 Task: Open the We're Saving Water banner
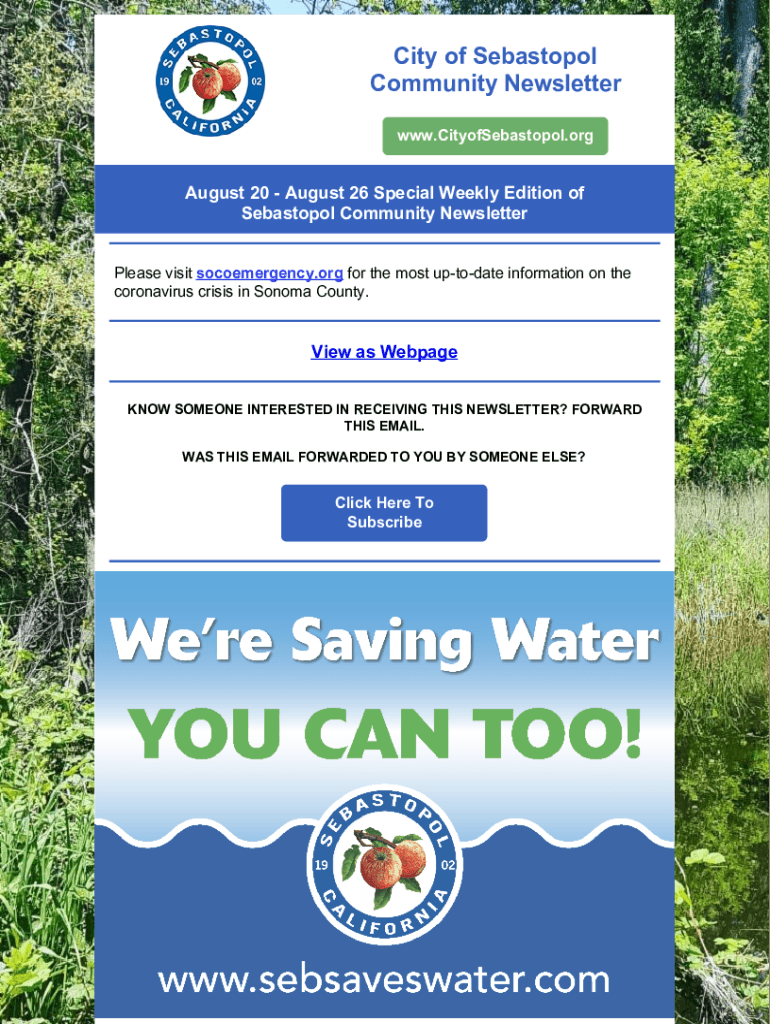click(x=385, y=795)
